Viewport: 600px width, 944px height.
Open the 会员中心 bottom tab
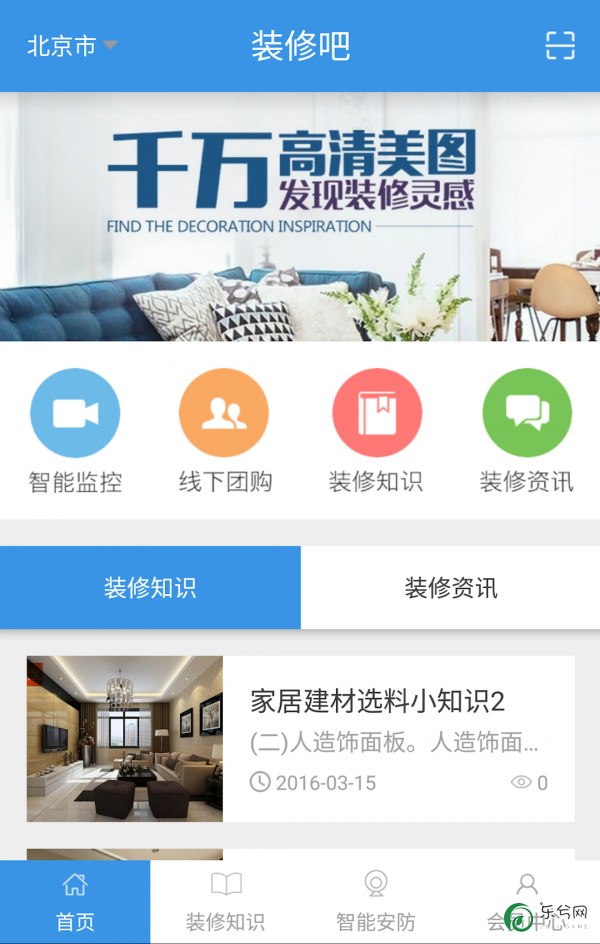[x=526, y=902]
